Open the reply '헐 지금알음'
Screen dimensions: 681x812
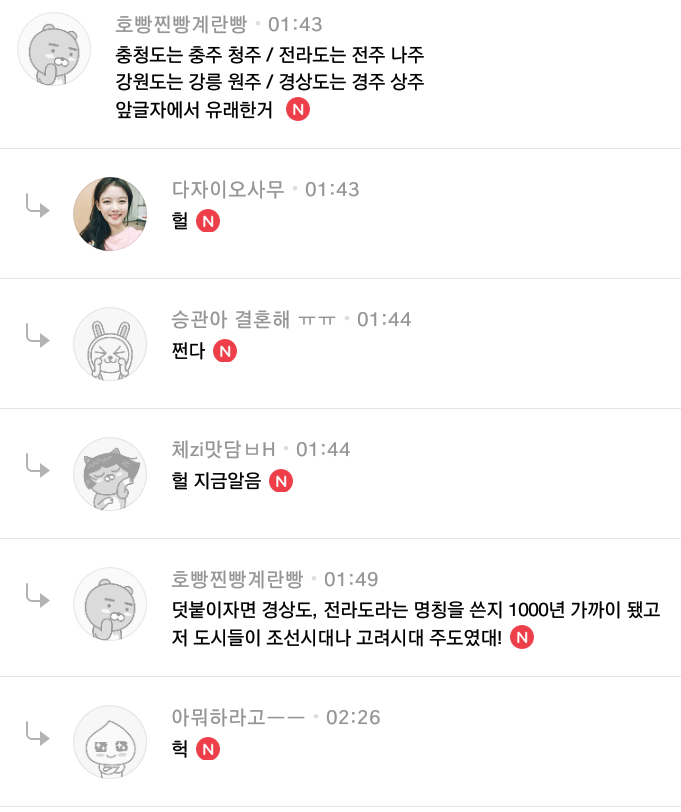[x=217, y=481]
